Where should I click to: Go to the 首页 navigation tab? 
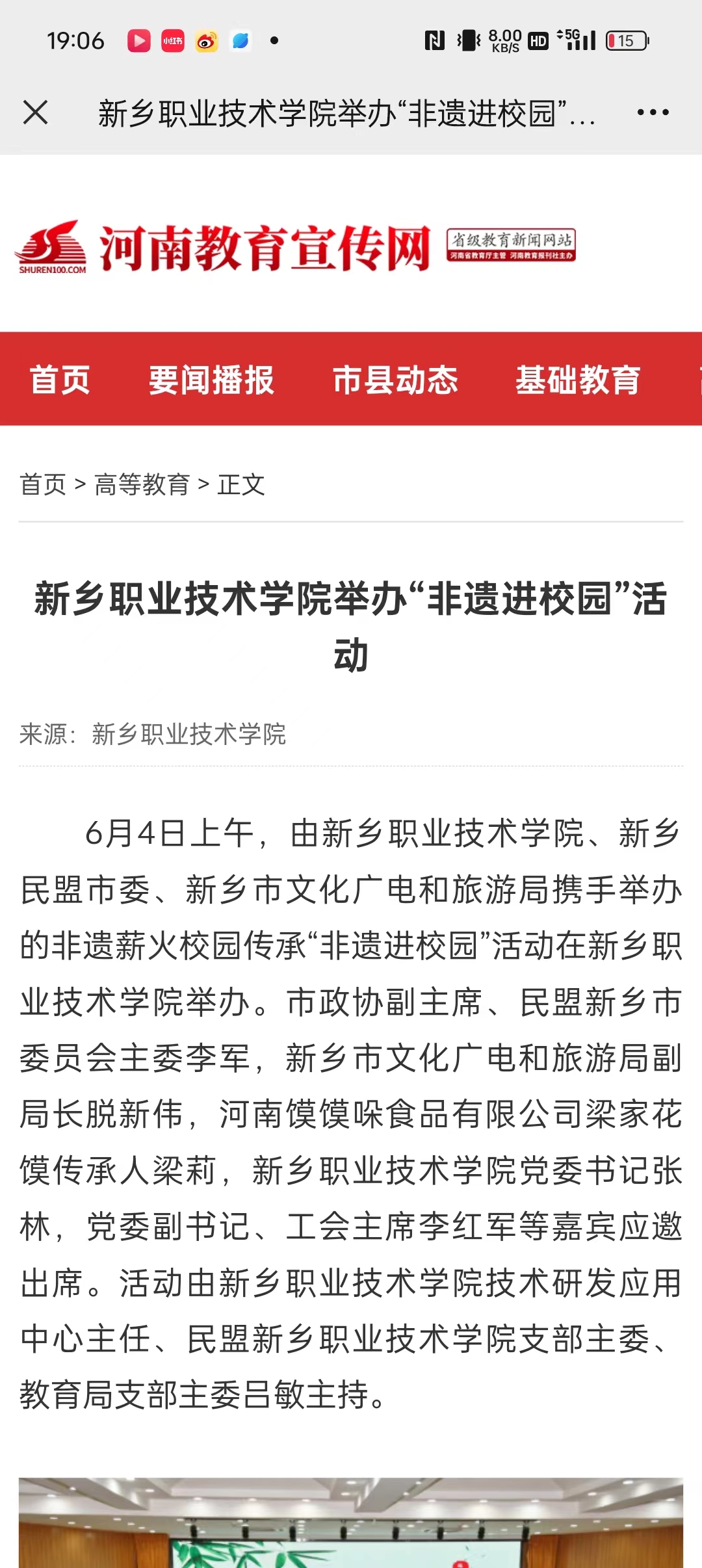(60, 380)
